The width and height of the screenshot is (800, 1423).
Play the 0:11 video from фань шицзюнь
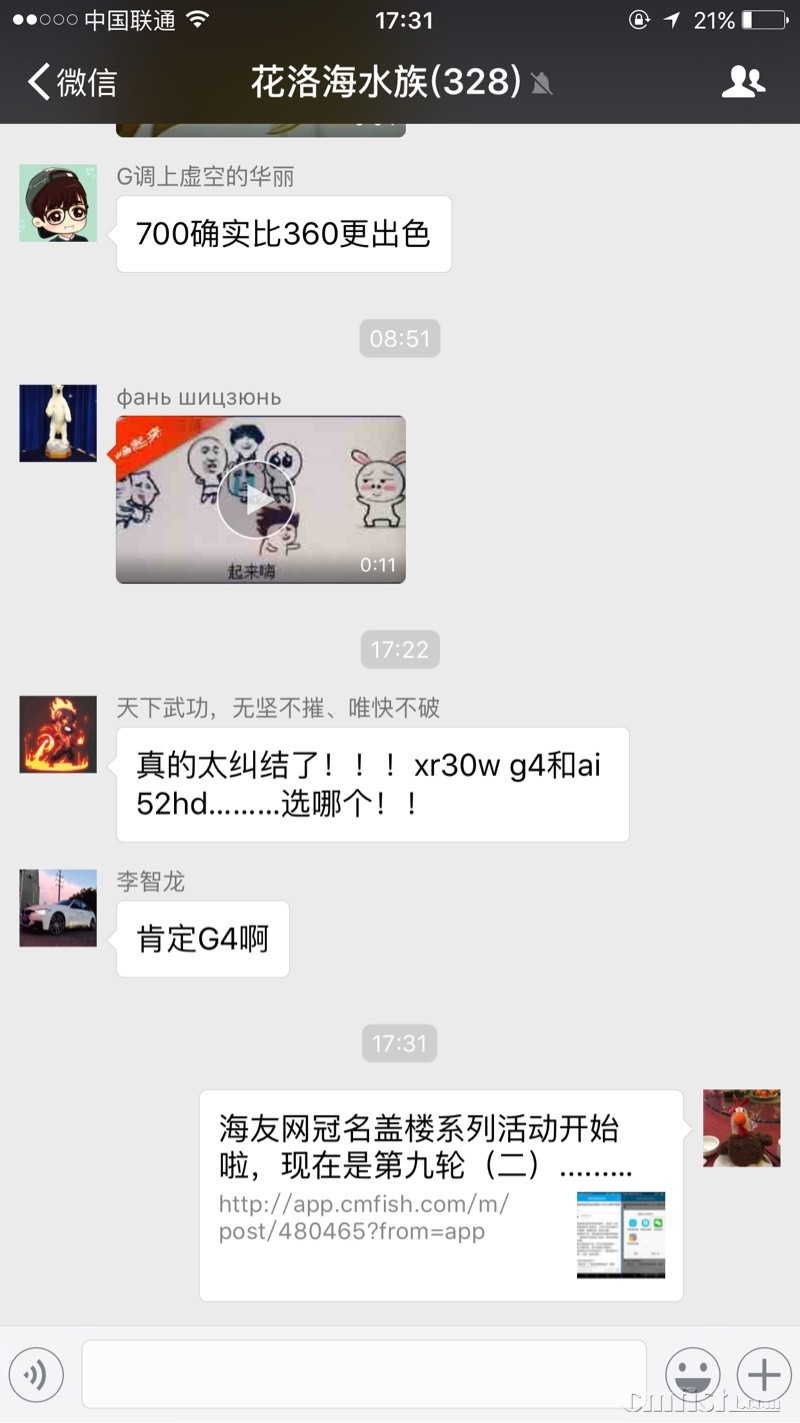pos(257,499)
